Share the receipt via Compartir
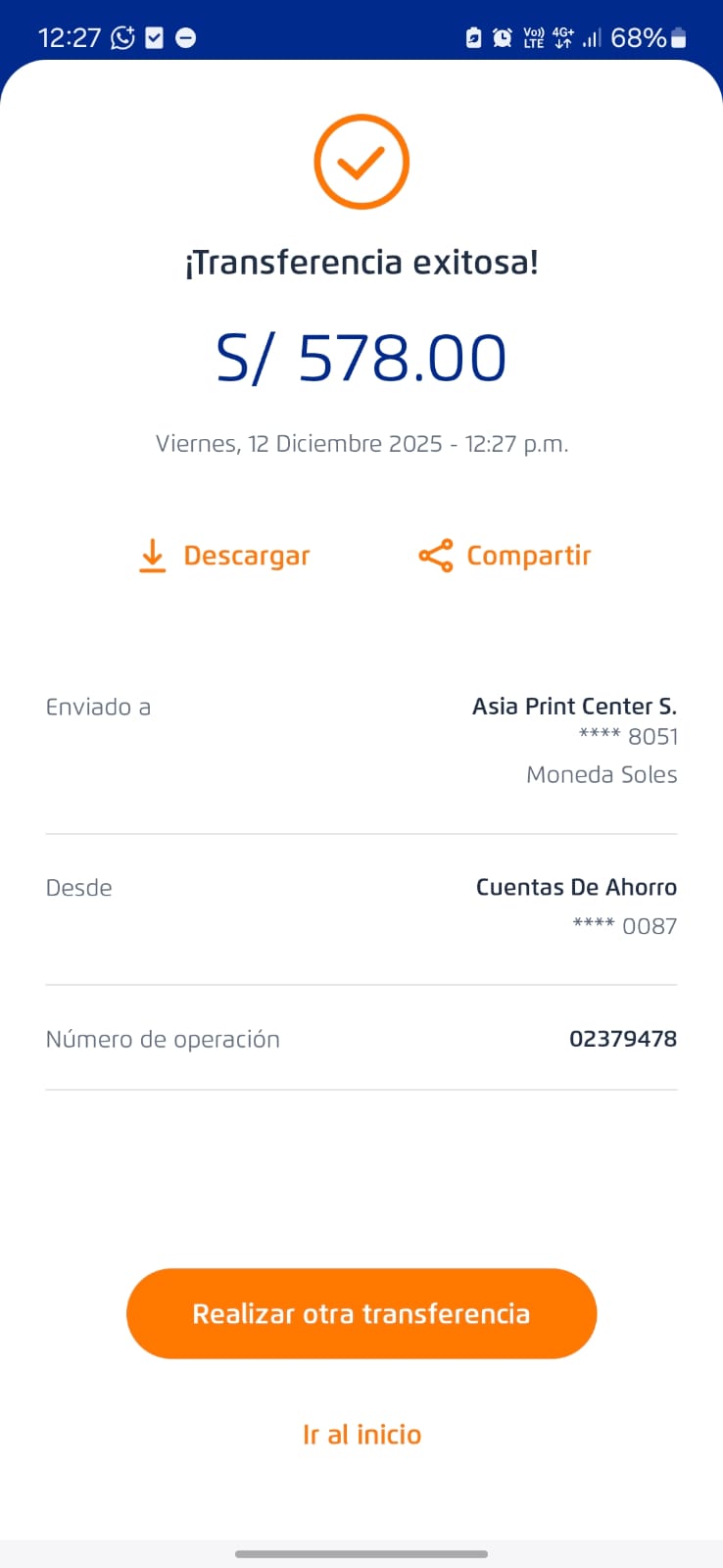723x1568 pixels. [x=506, y=556]
